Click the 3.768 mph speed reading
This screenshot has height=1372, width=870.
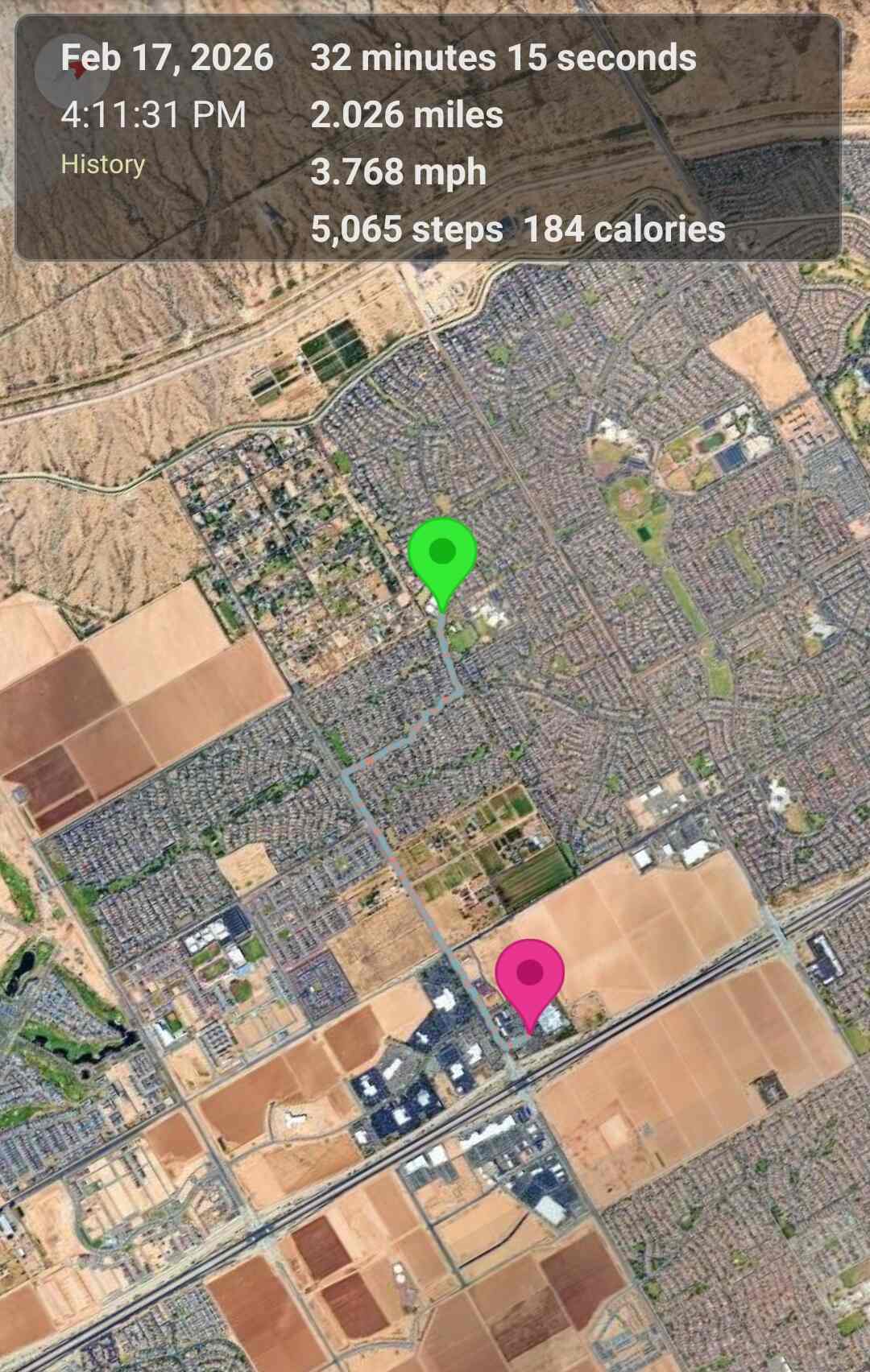click(x=399, y=171)
